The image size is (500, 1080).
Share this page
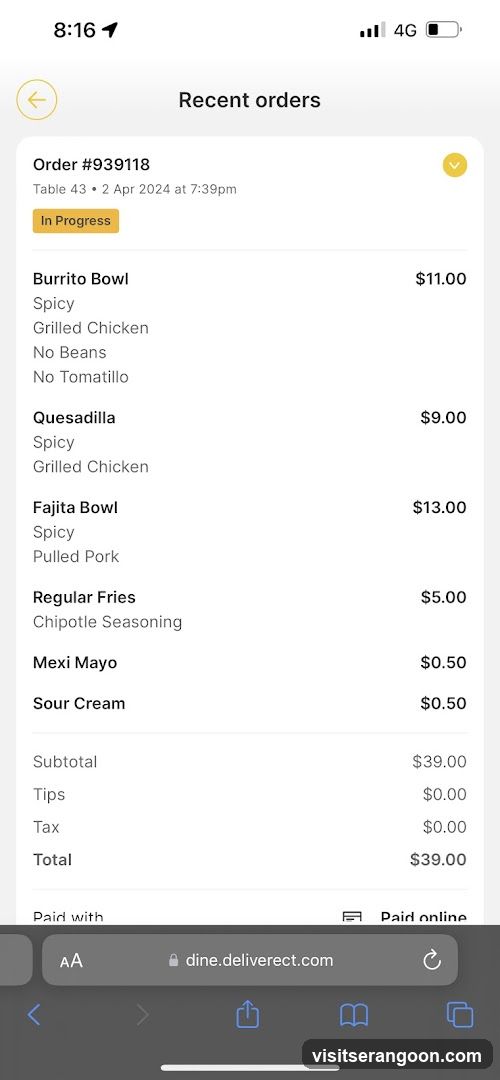[247, 1014]
